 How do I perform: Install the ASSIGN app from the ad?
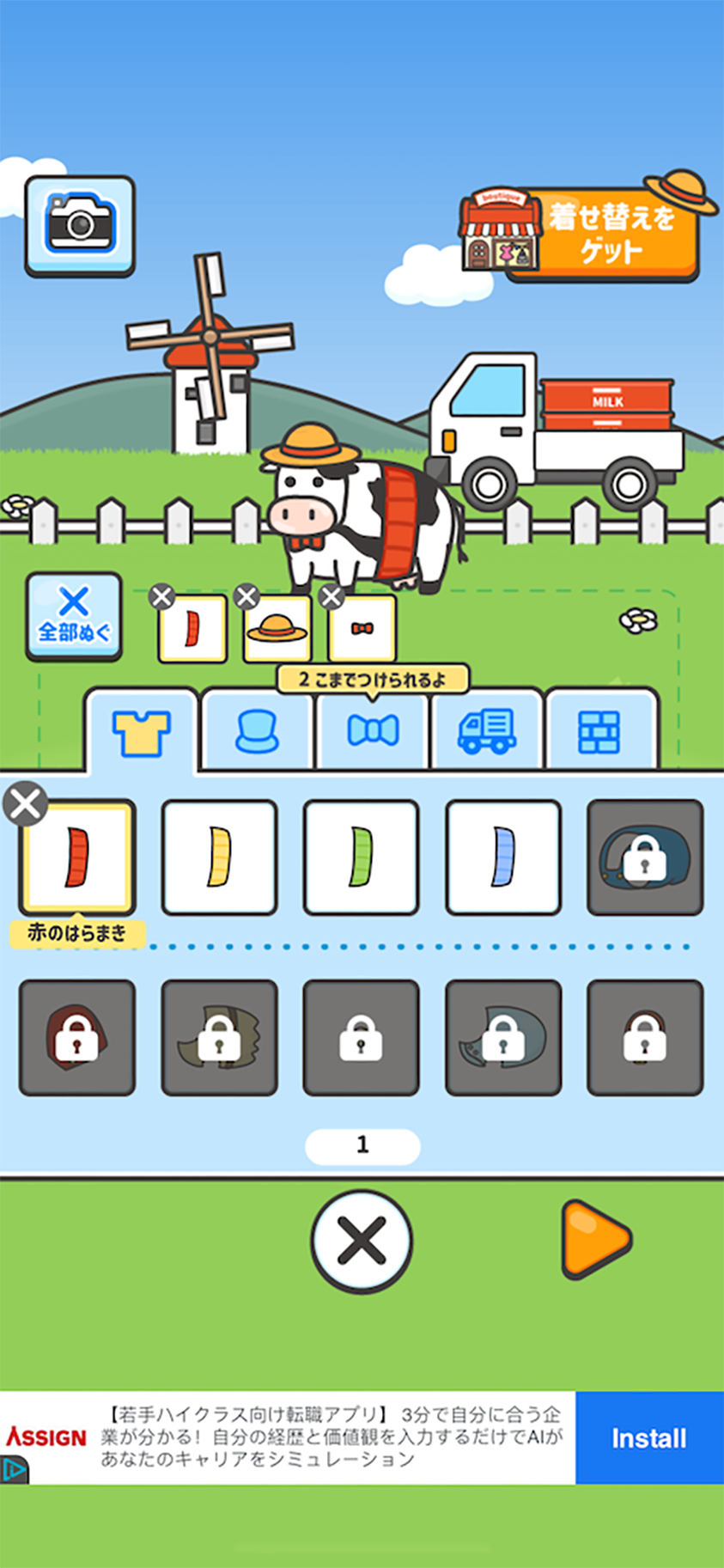tap(648, 1437)
